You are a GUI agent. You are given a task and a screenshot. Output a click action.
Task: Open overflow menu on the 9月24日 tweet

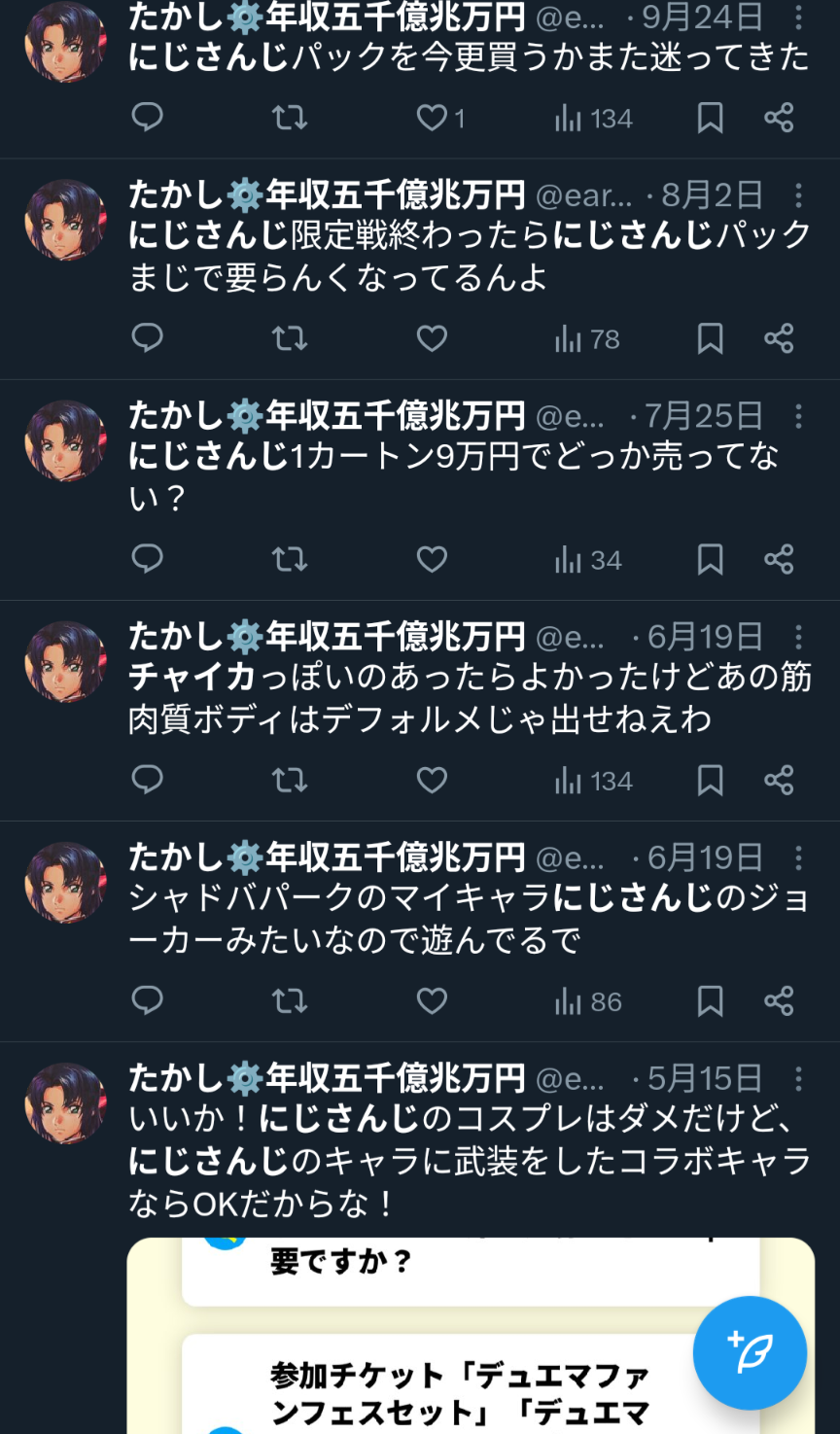point(798,17)
